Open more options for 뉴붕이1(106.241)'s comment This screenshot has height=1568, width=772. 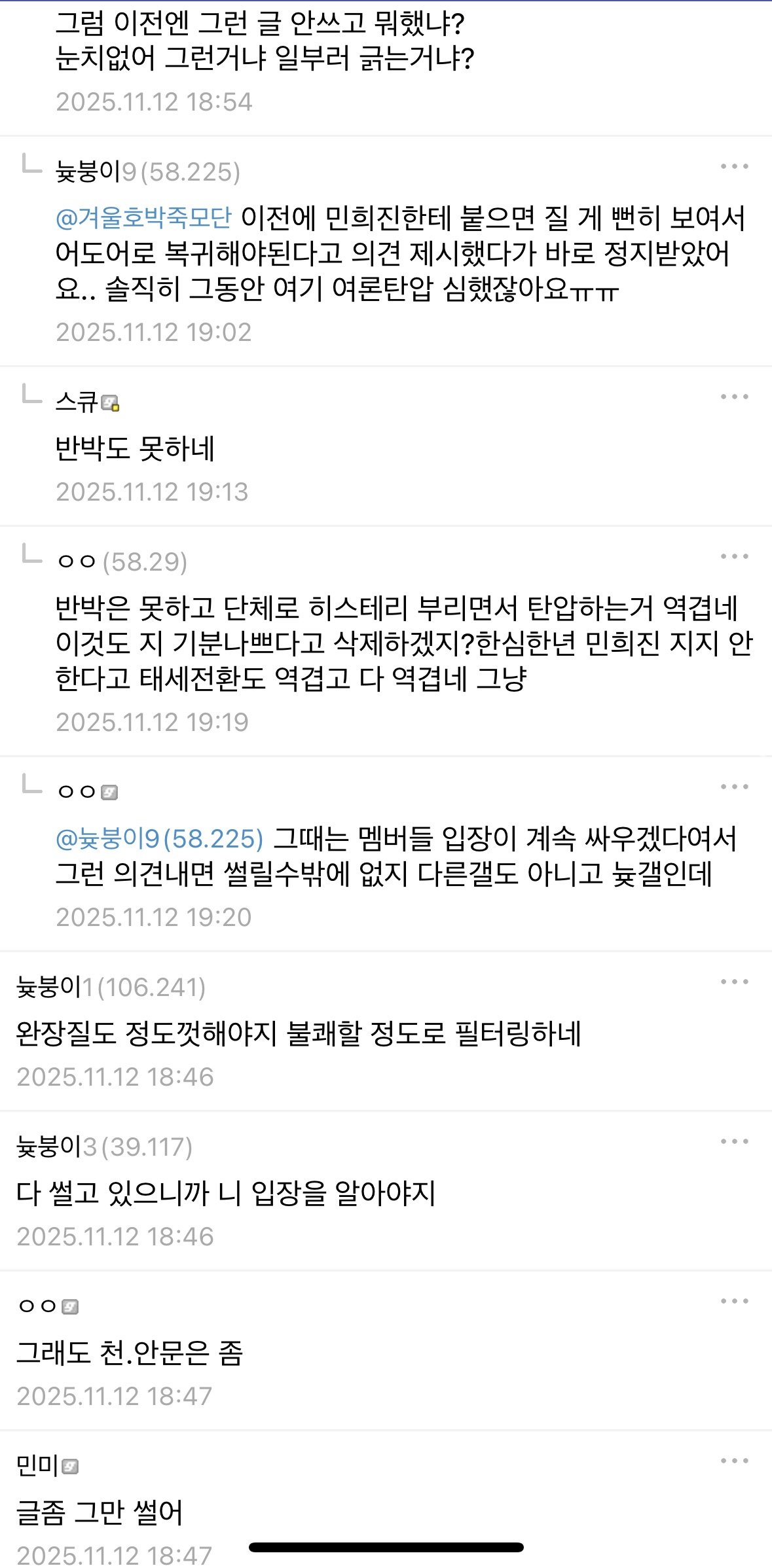[734, 982]
